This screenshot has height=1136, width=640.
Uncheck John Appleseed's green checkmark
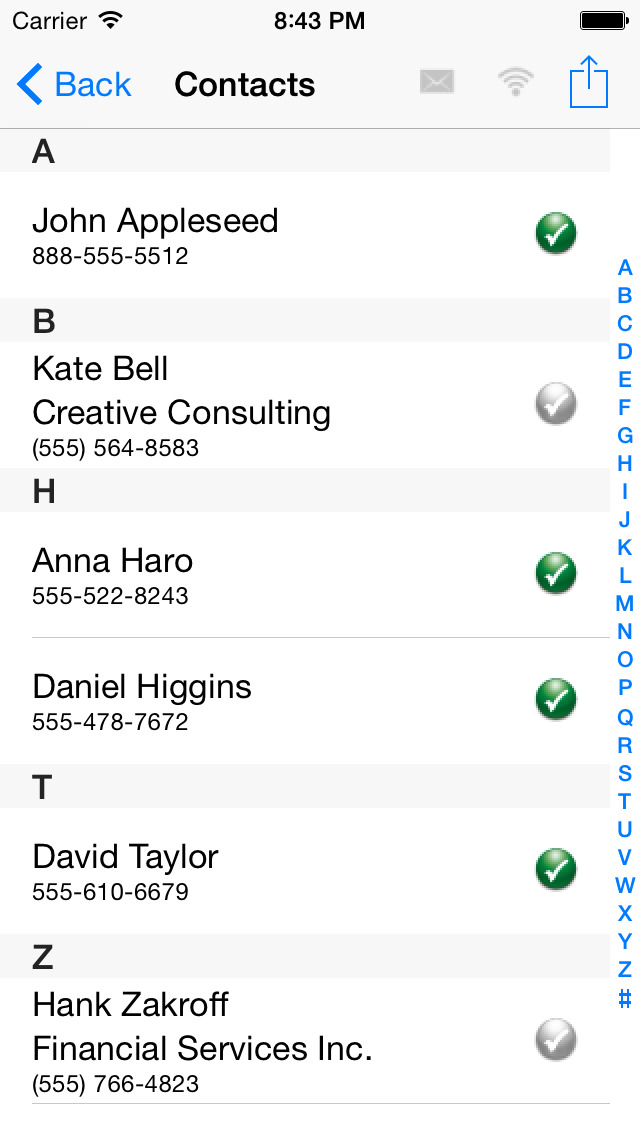(556, 234)
